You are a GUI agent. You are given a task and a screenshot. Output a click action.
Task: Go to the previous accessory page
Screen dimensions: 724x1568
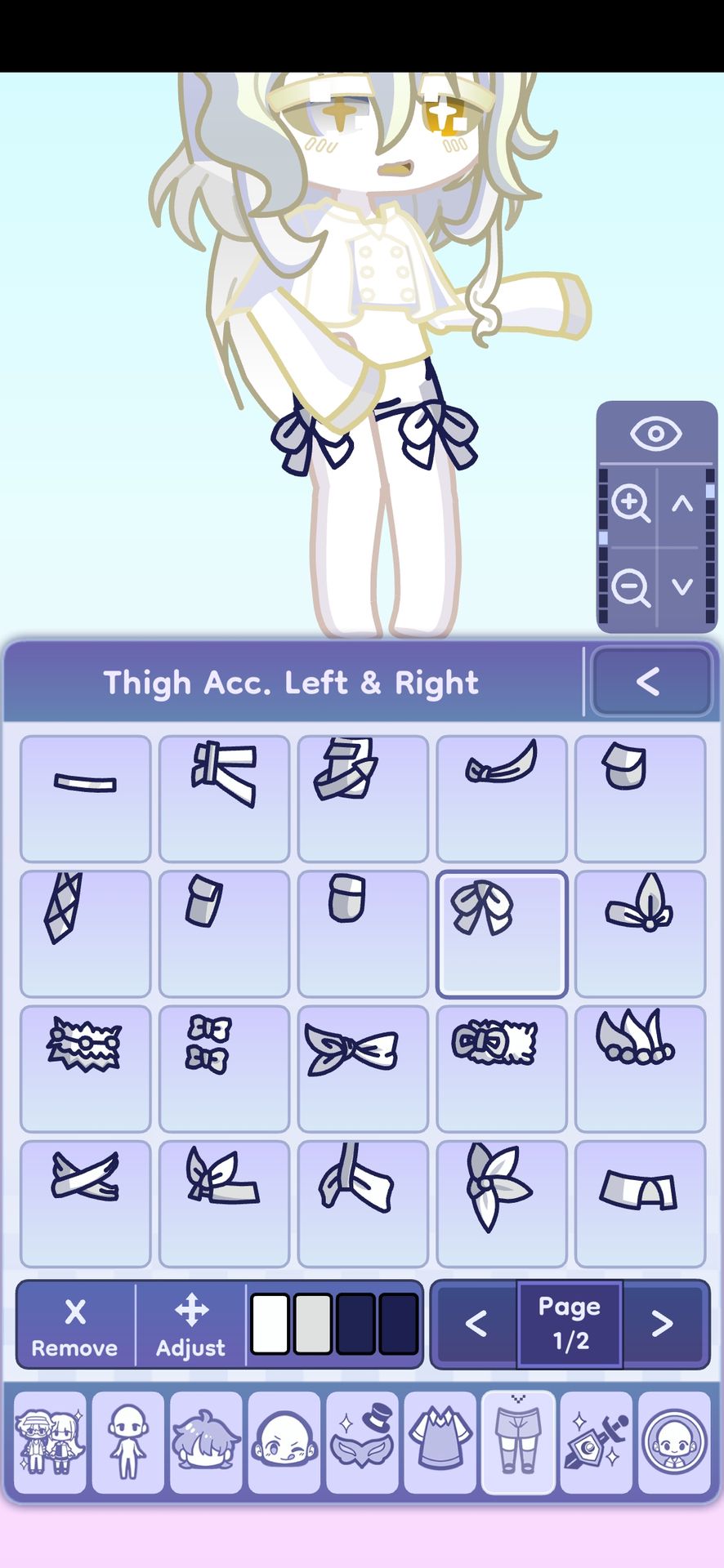pyautogui.click(x=476, y=1324)
